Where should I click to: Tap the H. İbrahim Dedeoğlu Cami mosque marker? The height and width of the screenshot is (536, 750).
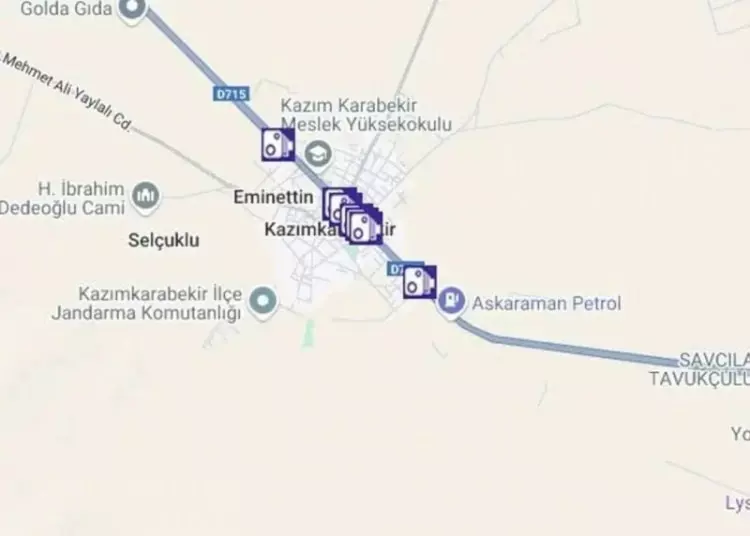[x=146, y=196]
